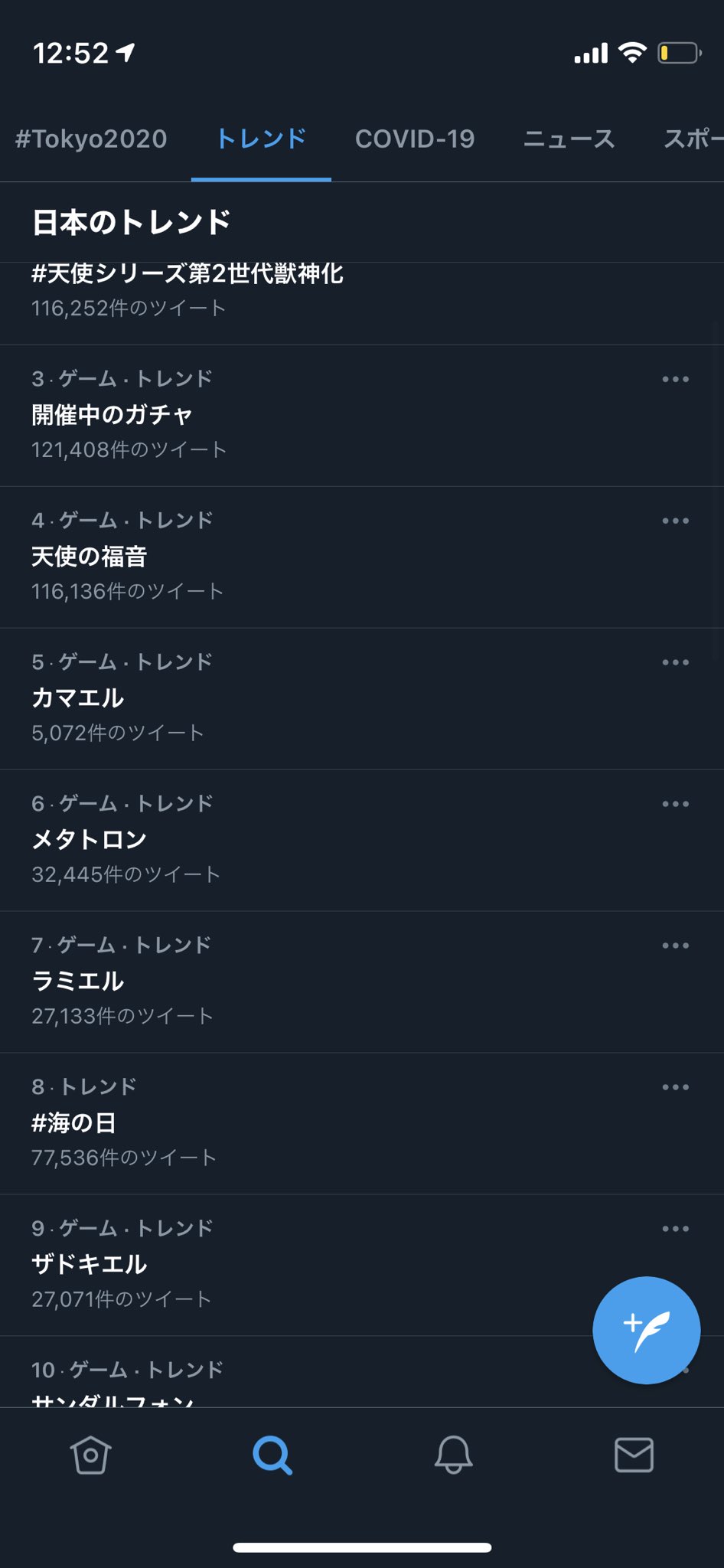
Task: View the カマエル trend
Action: (x=77, y=697)
